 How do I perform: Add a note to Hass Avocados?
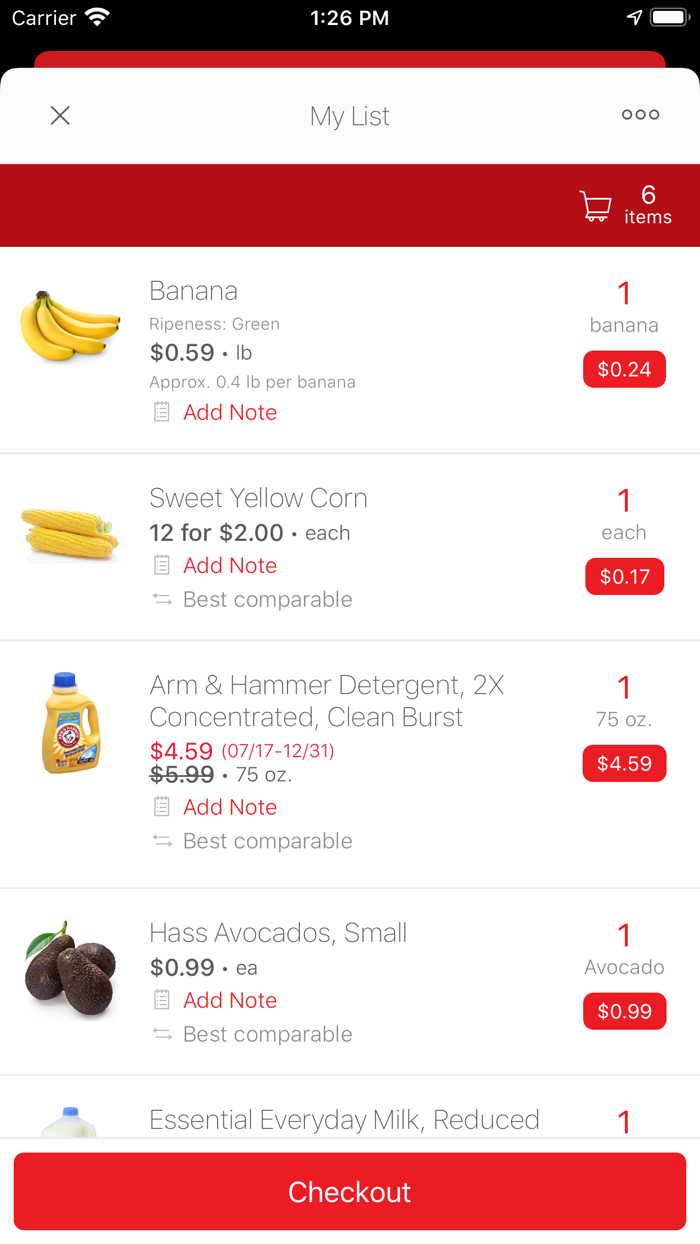tap(229, 1000)
